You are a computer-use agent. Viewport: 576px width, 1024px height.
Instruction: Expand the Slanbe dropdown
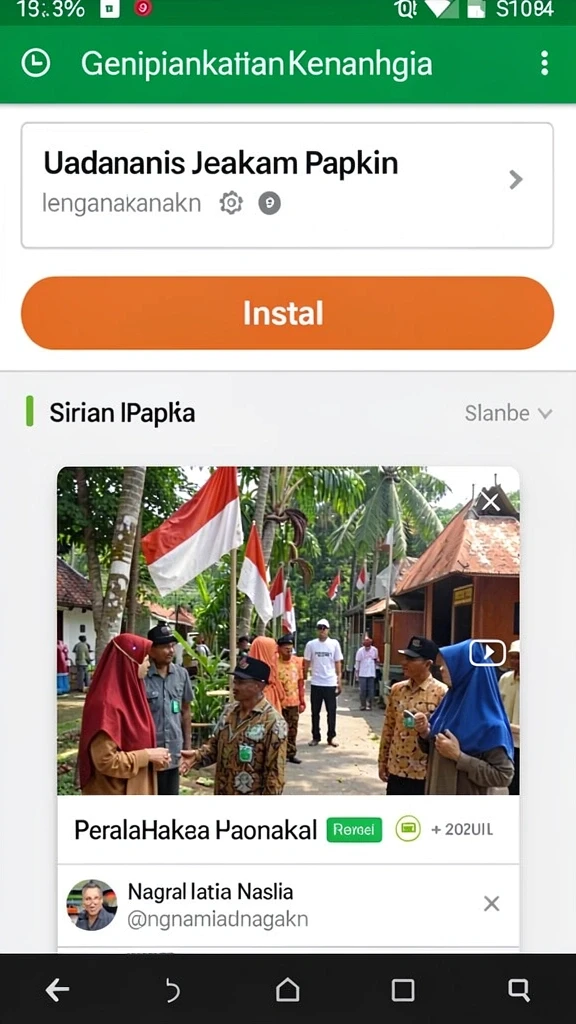508,413
